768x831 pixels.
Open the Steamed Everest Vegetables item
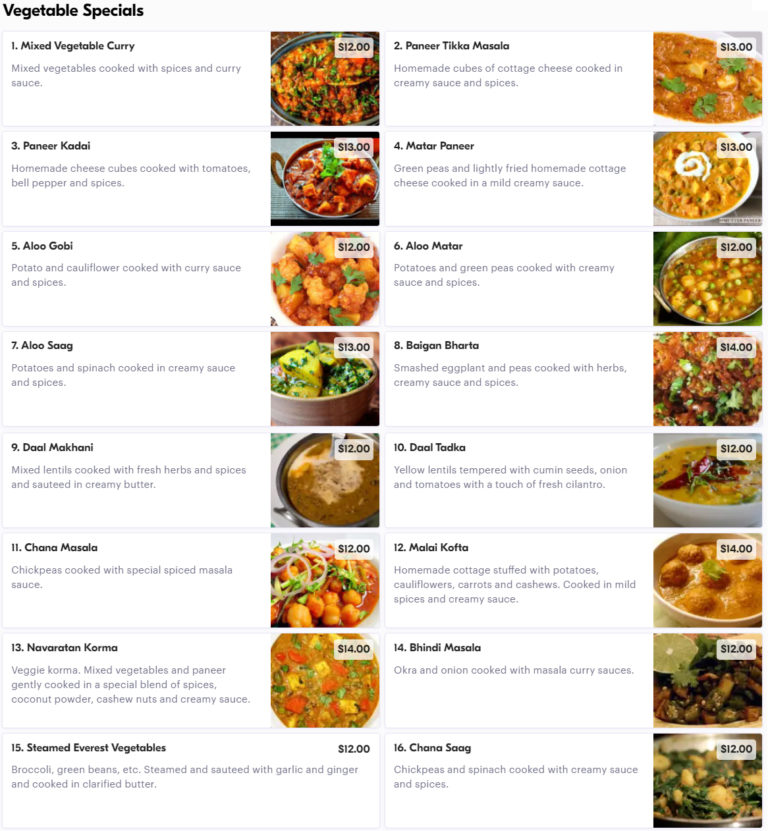point(190,779)
